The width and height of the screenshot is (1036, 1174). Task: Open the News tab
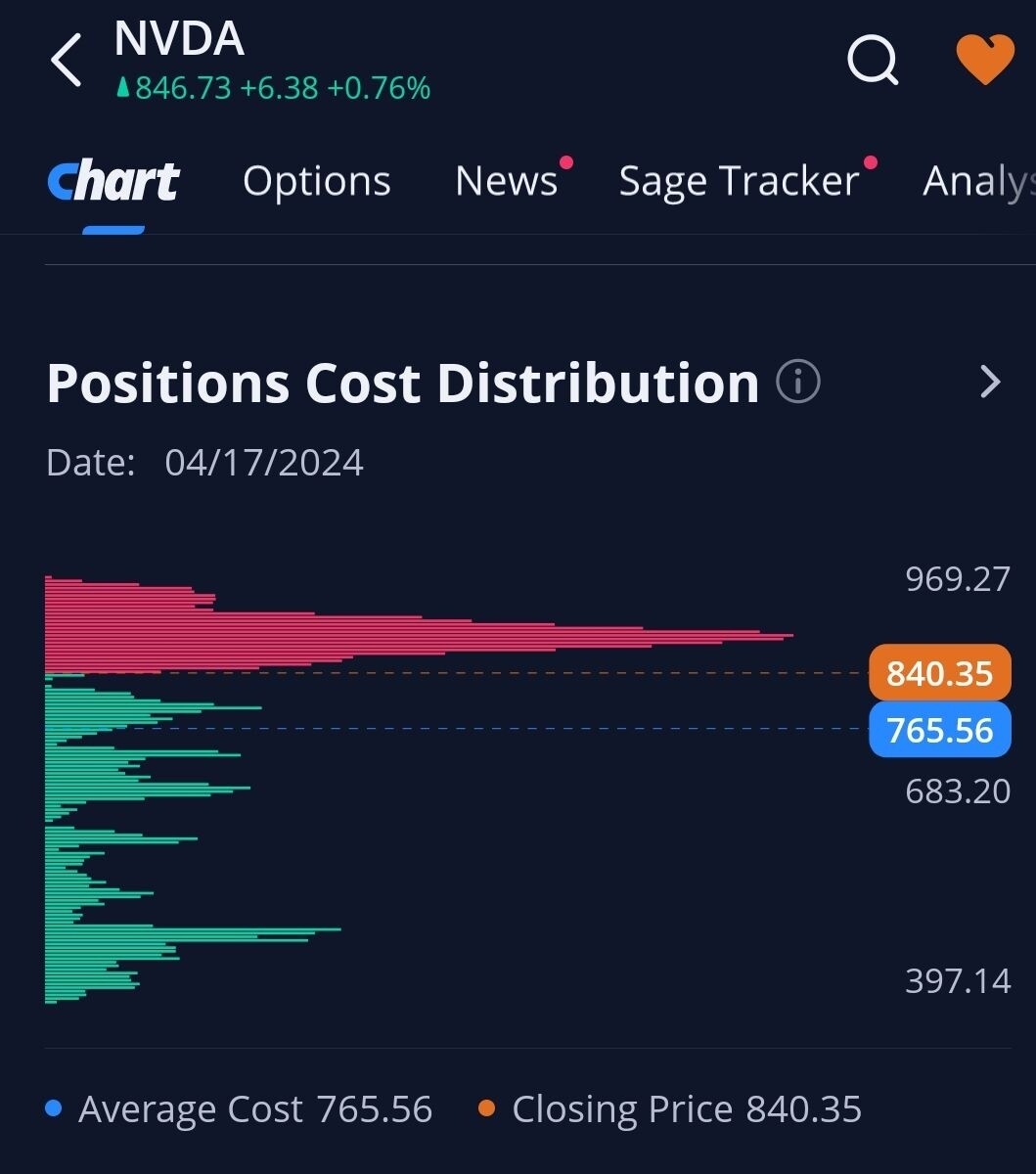click(507, 182)
